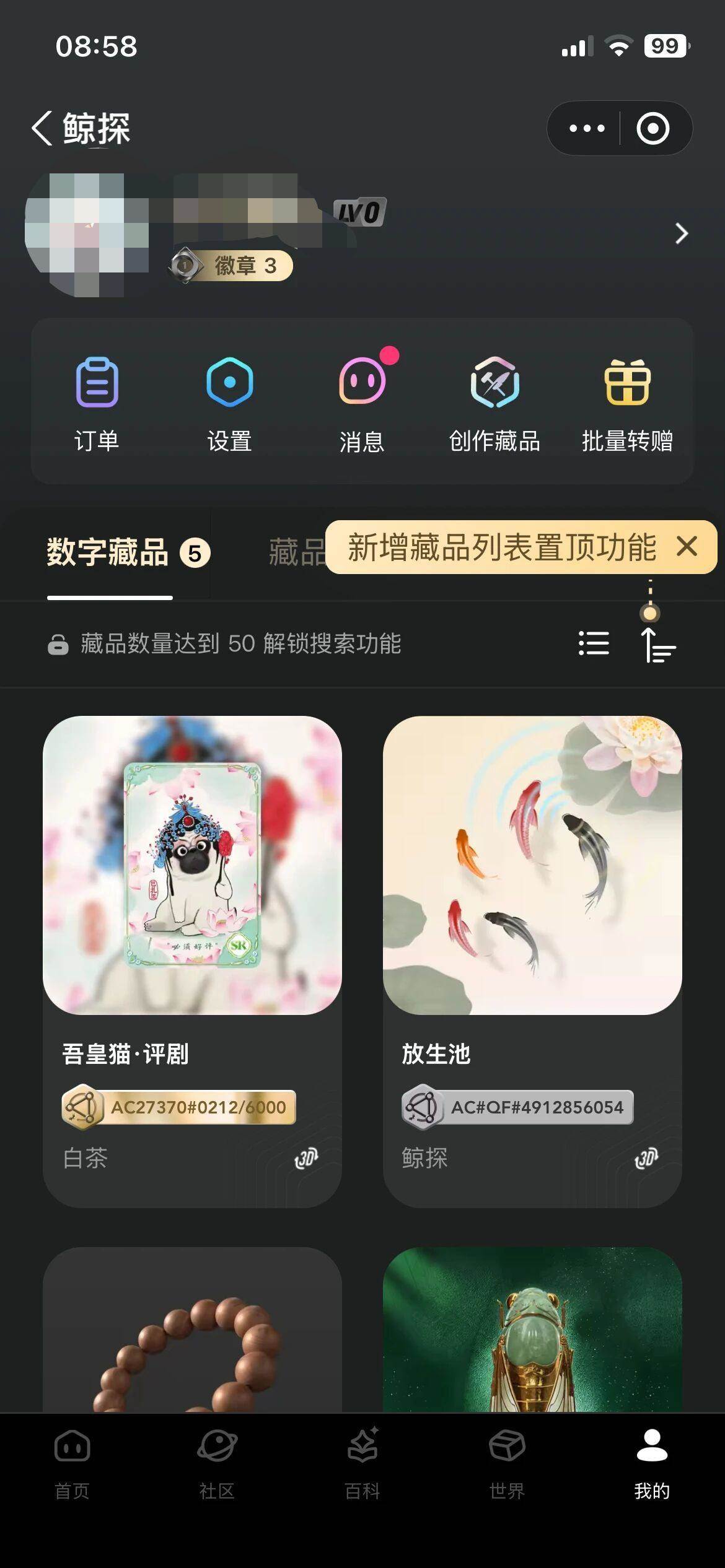Open 设置 settings
The height and width of the screenshot is (1568, 725).
(229, 404)
